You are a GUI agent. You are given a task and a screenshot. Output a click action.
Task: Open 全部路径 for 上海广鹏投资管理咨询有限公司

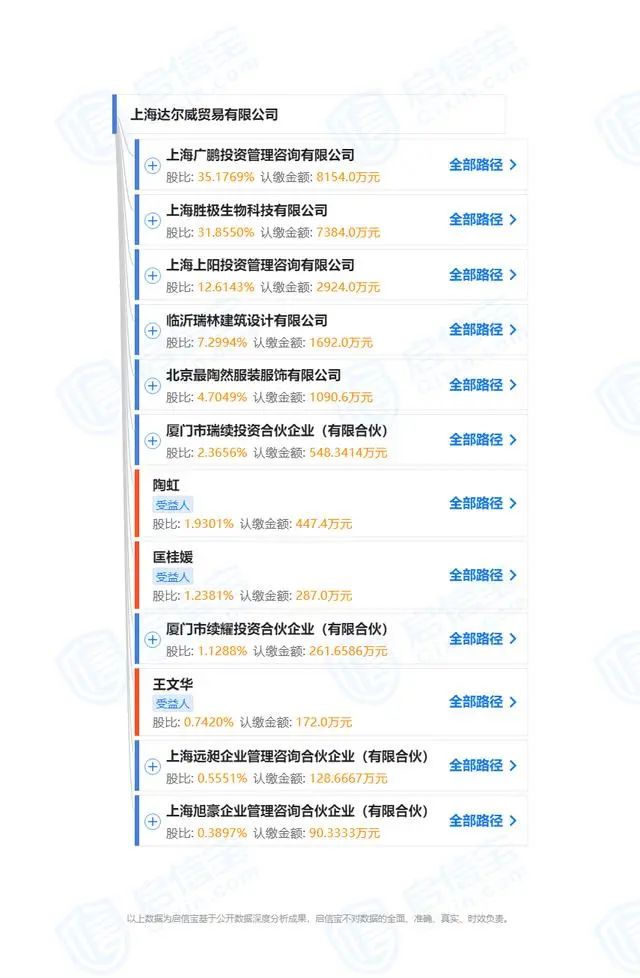(483, 165)
